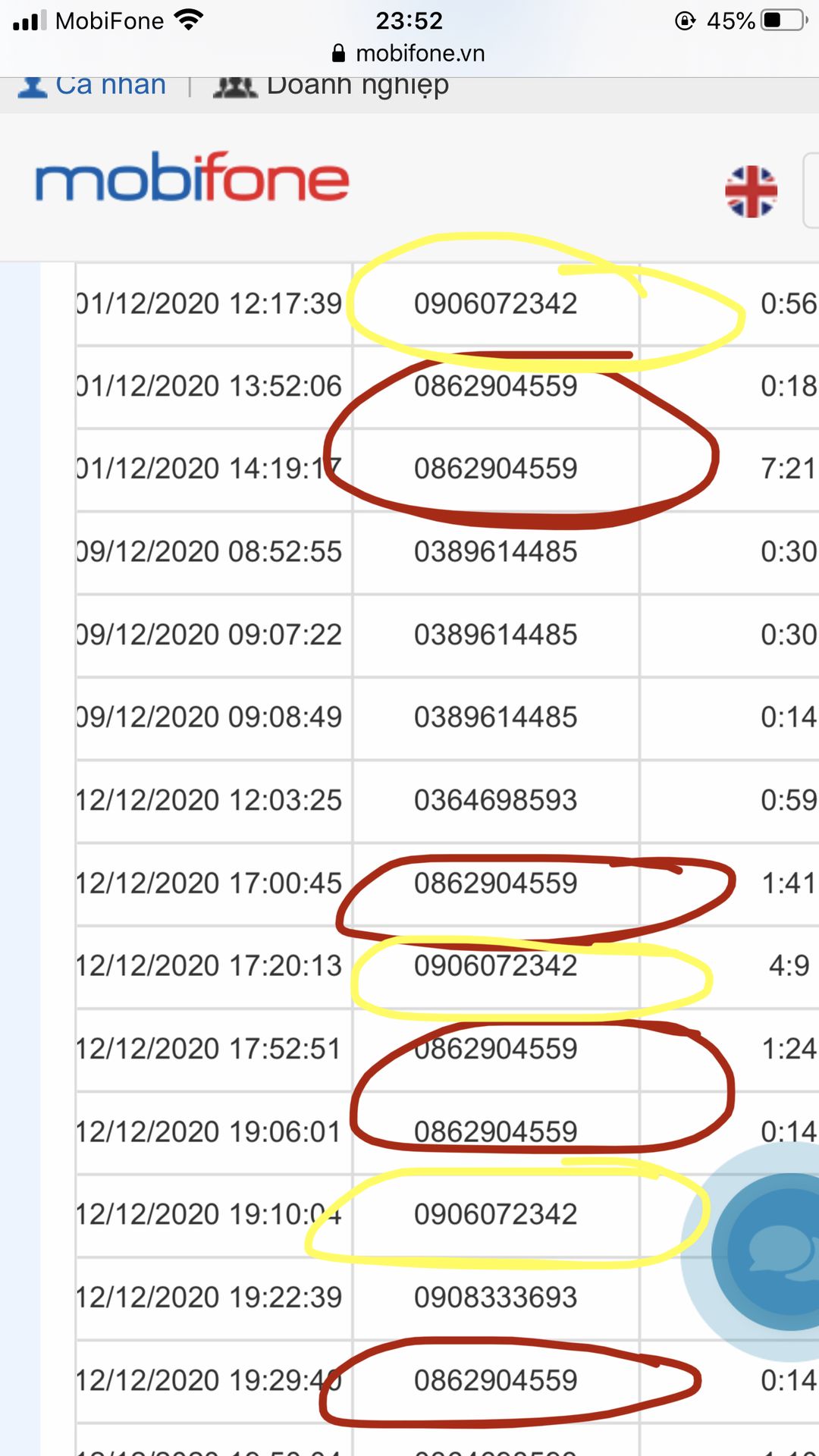Tap the MobiFone logo to go home
This screenshot has height=1456, width=819.
click(x=192, y=177)
